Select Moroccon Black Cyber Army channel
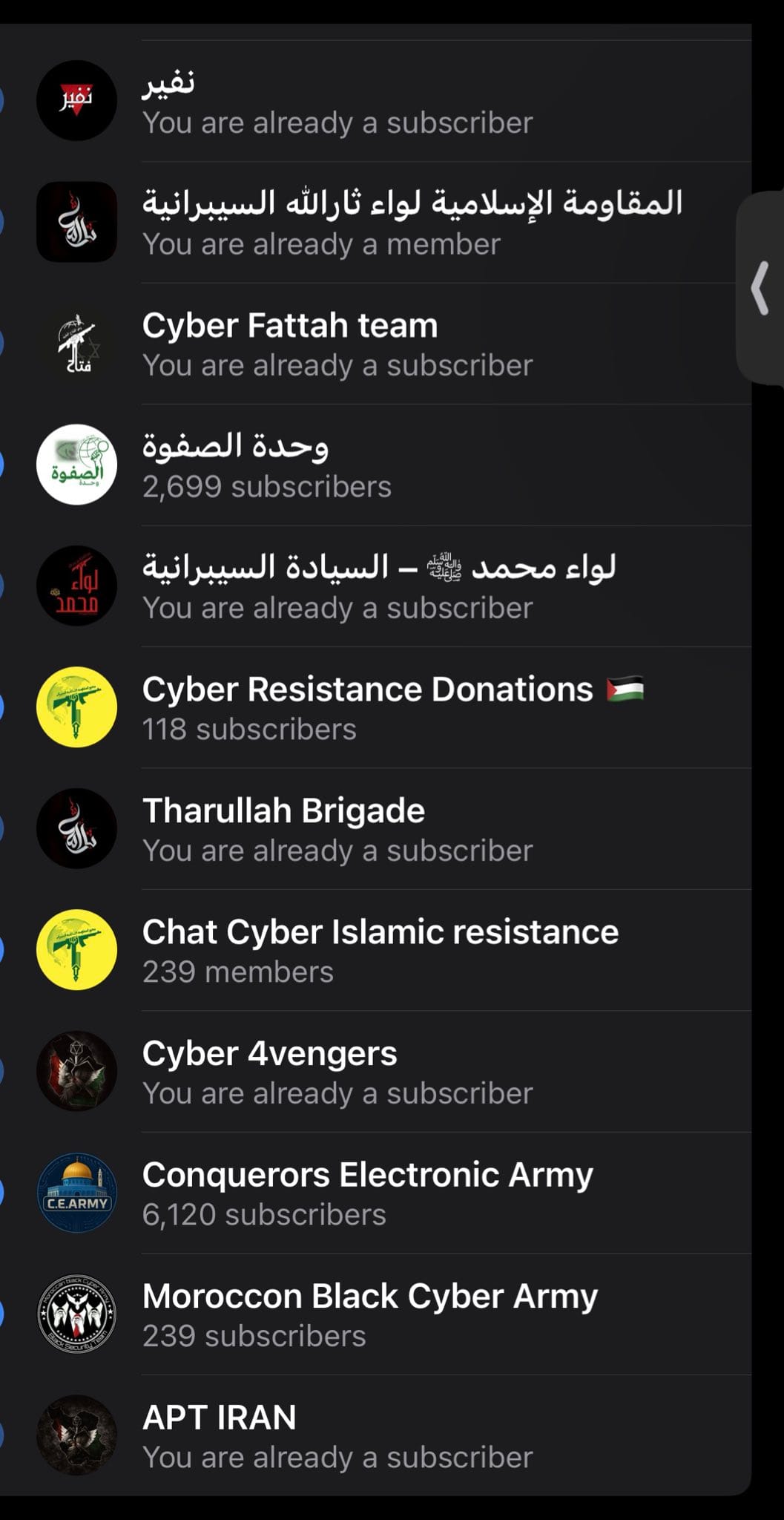This screenshot has height=1520, width=784. coord(369,1314)
